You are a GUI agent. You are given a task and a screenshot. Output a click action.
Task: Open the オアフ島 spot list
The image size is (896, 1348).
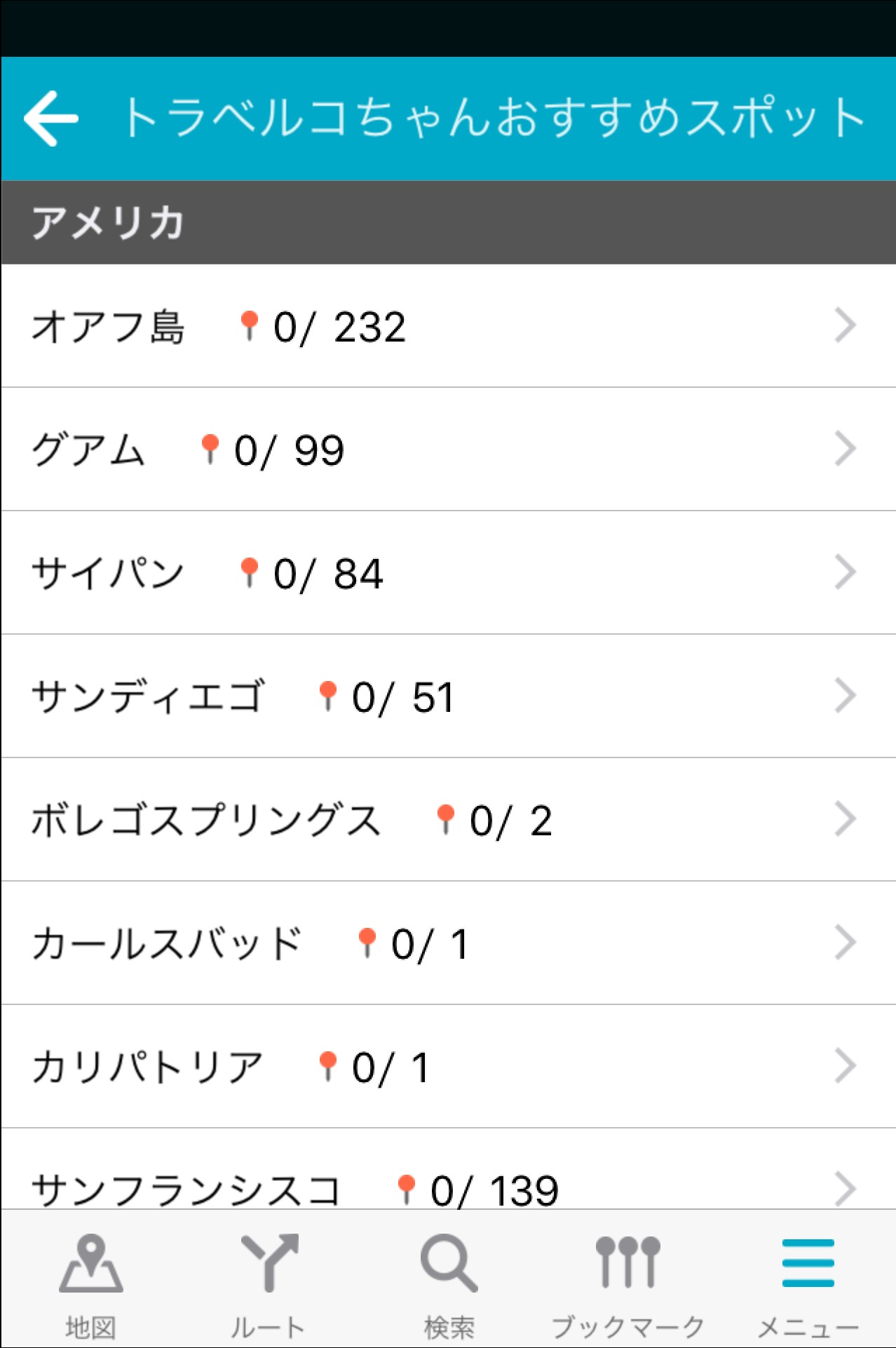[447, 326]
